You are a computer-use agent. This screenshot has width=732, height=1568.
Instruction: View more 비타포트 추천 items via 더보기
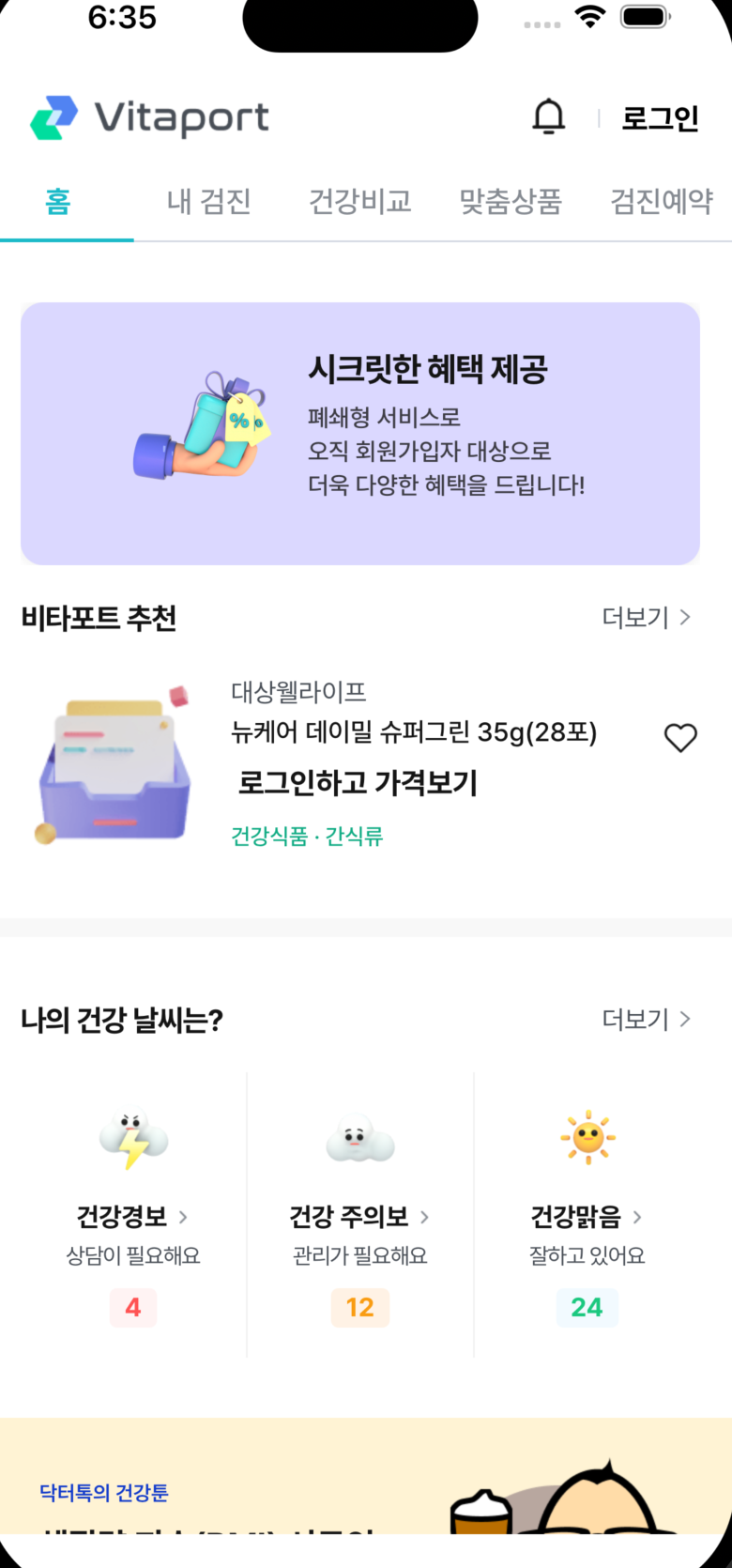tap(646, 618)
